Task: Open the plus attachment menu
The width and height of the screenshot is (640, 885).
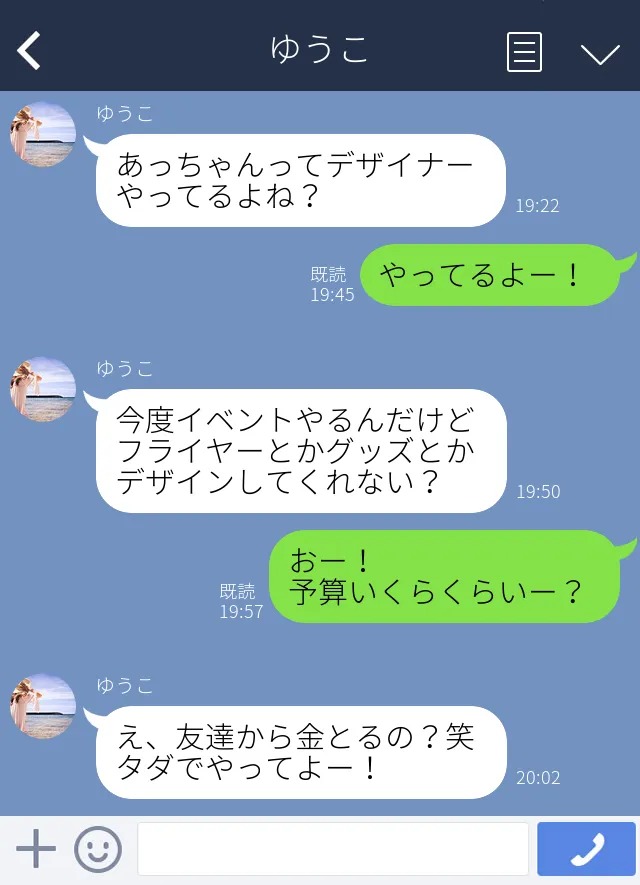Action: click(36, 849)
